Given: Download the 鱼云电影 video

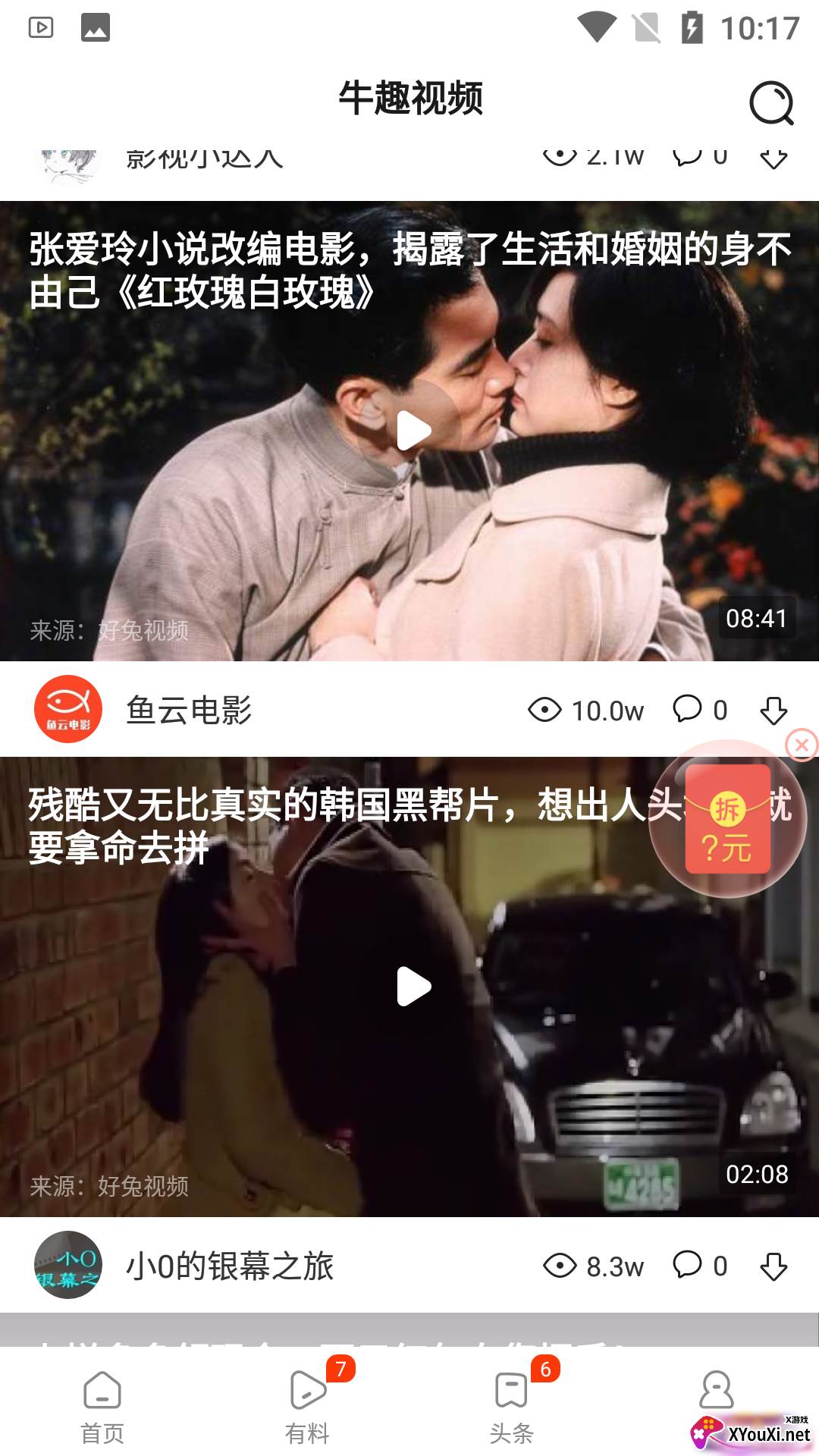Looking at the screenshot, I should (773, 711).
